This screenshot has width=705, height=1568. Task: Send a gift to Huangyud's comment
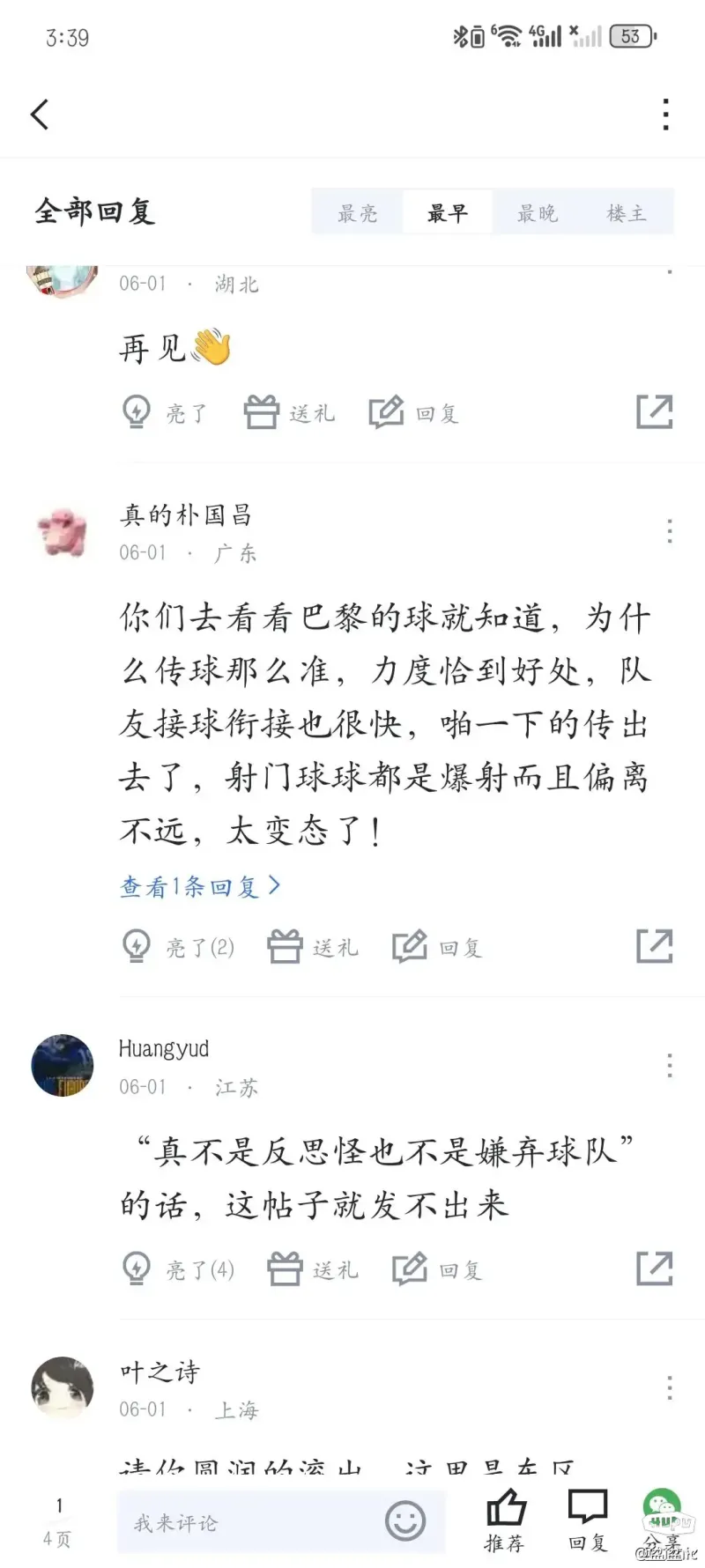click(314, 1269)
